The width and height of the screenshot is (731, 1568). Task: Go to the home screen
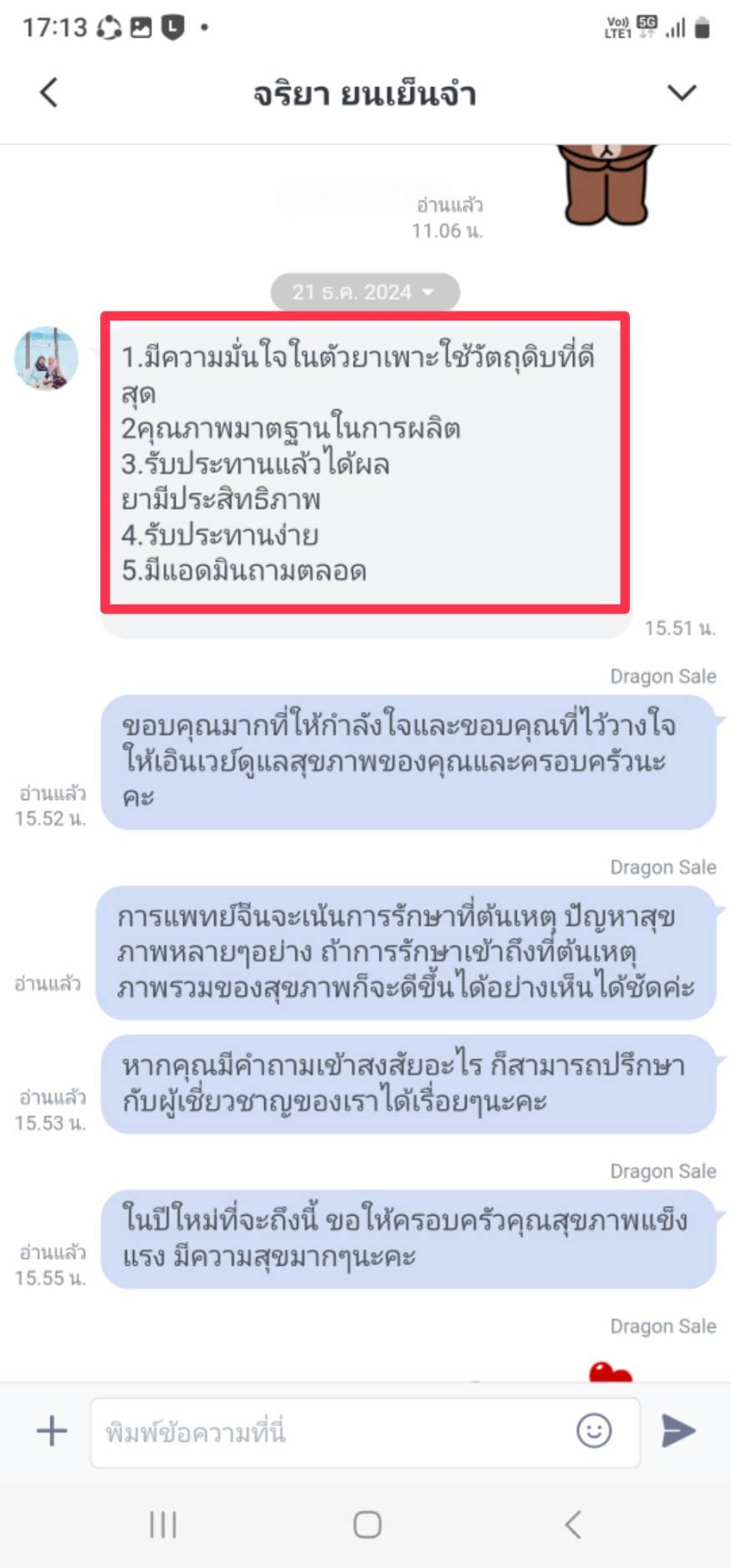pos(367,1524)
